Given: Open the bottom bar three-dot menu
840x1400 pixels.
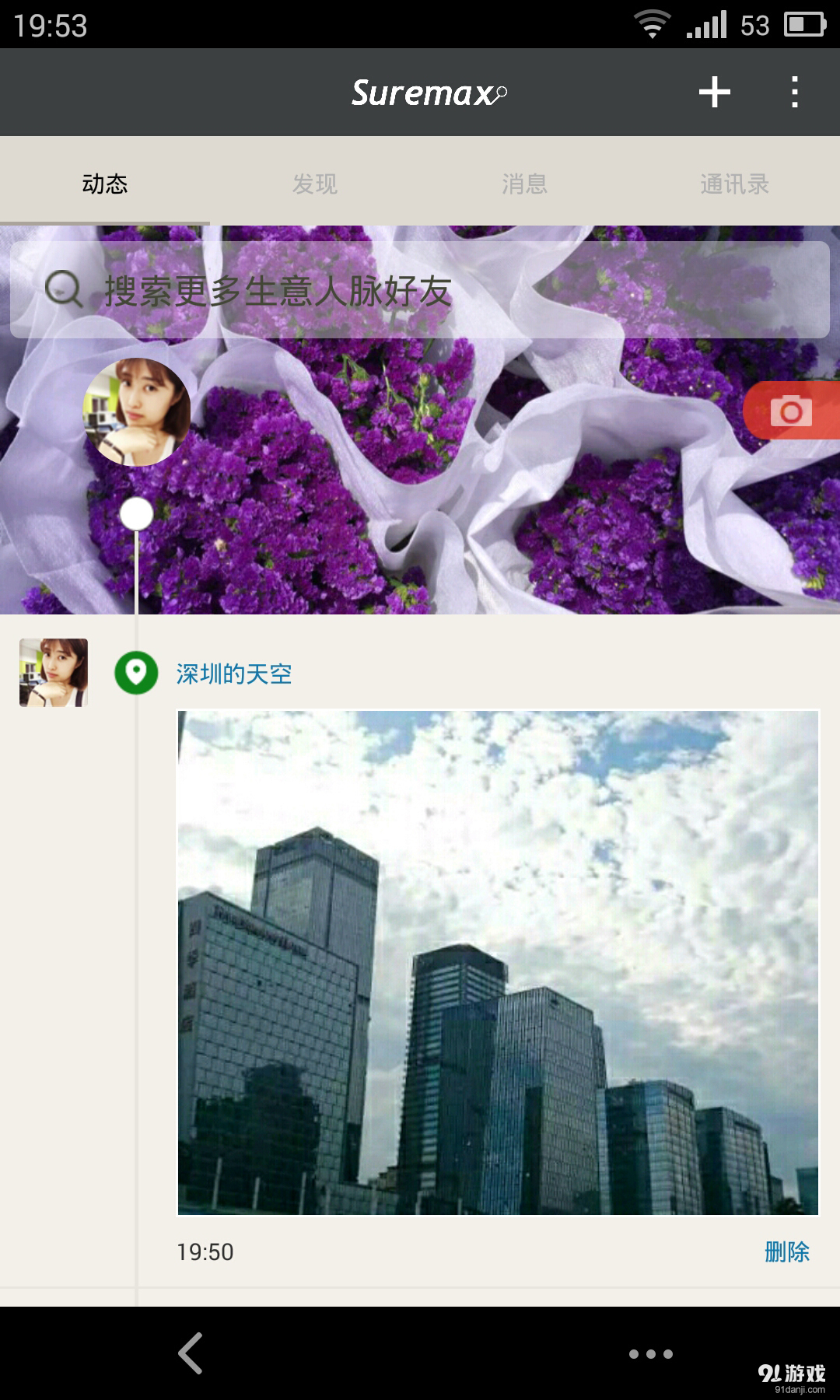Looking at the screenshot, I should [650, 1354].
